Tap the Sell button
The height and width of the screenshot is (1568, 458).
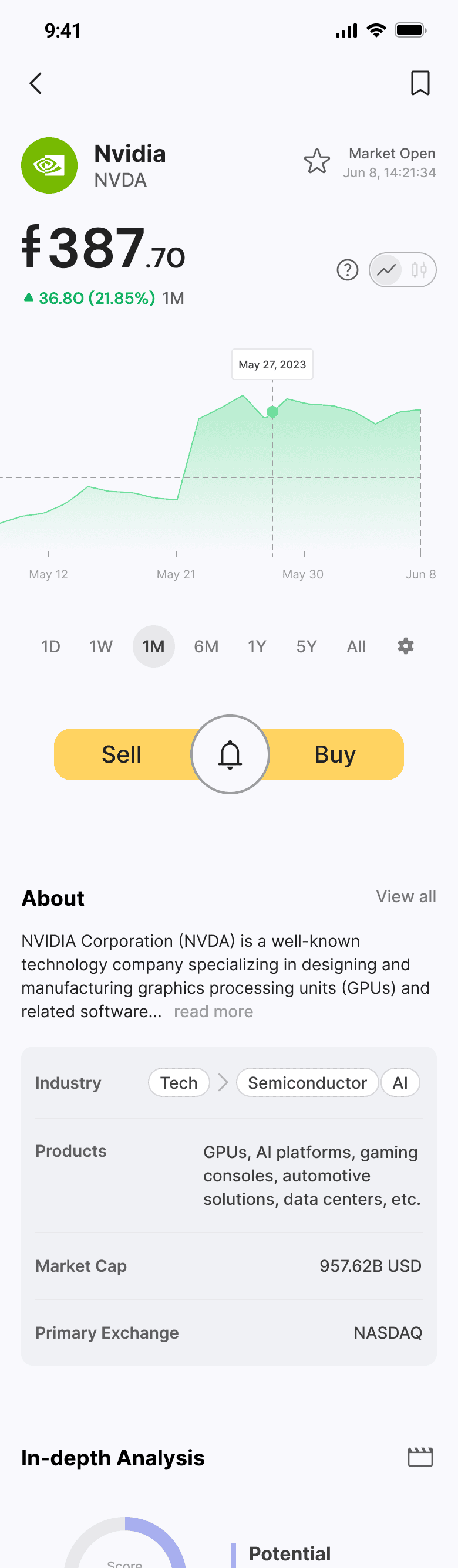(122, 754)
